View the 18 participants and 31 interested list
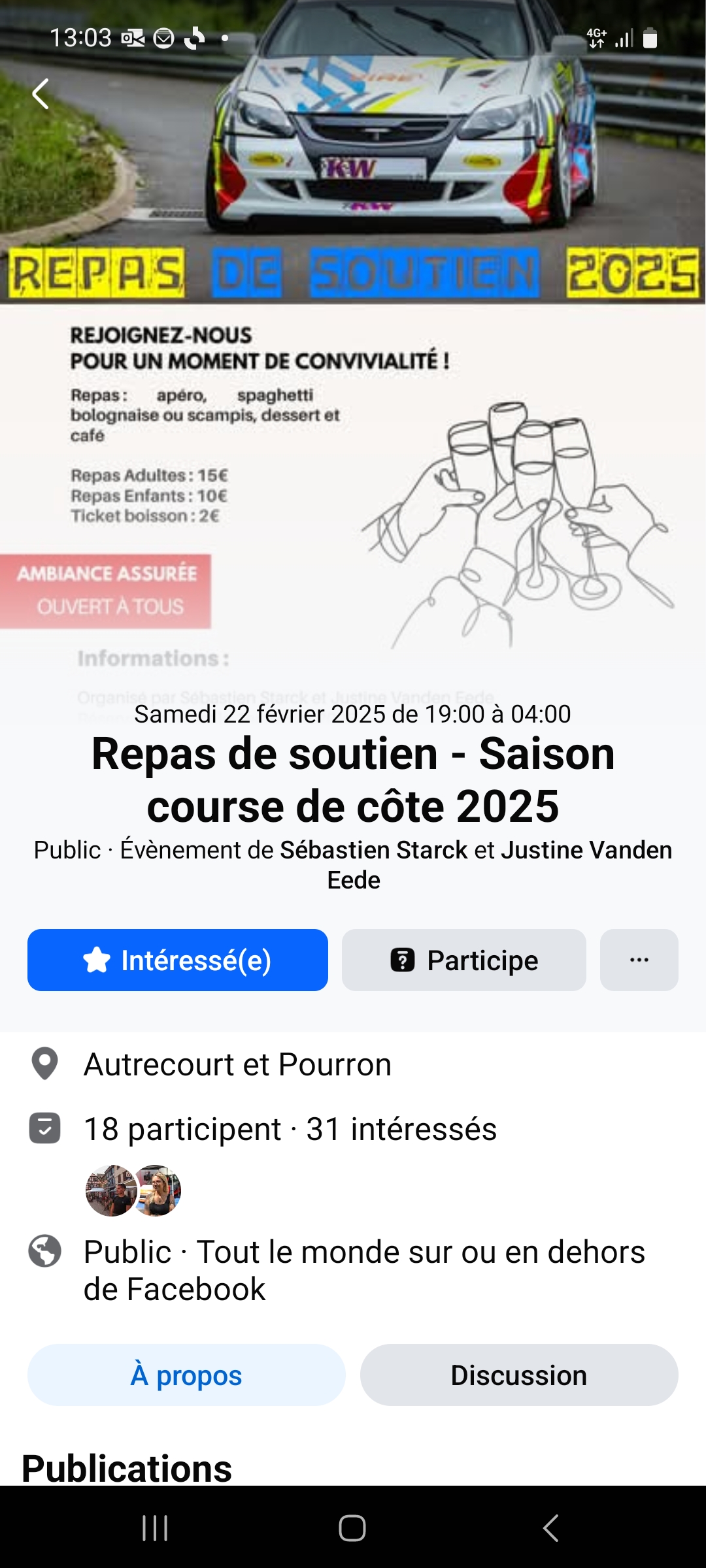706x1568 pixels. (290, 1130)
